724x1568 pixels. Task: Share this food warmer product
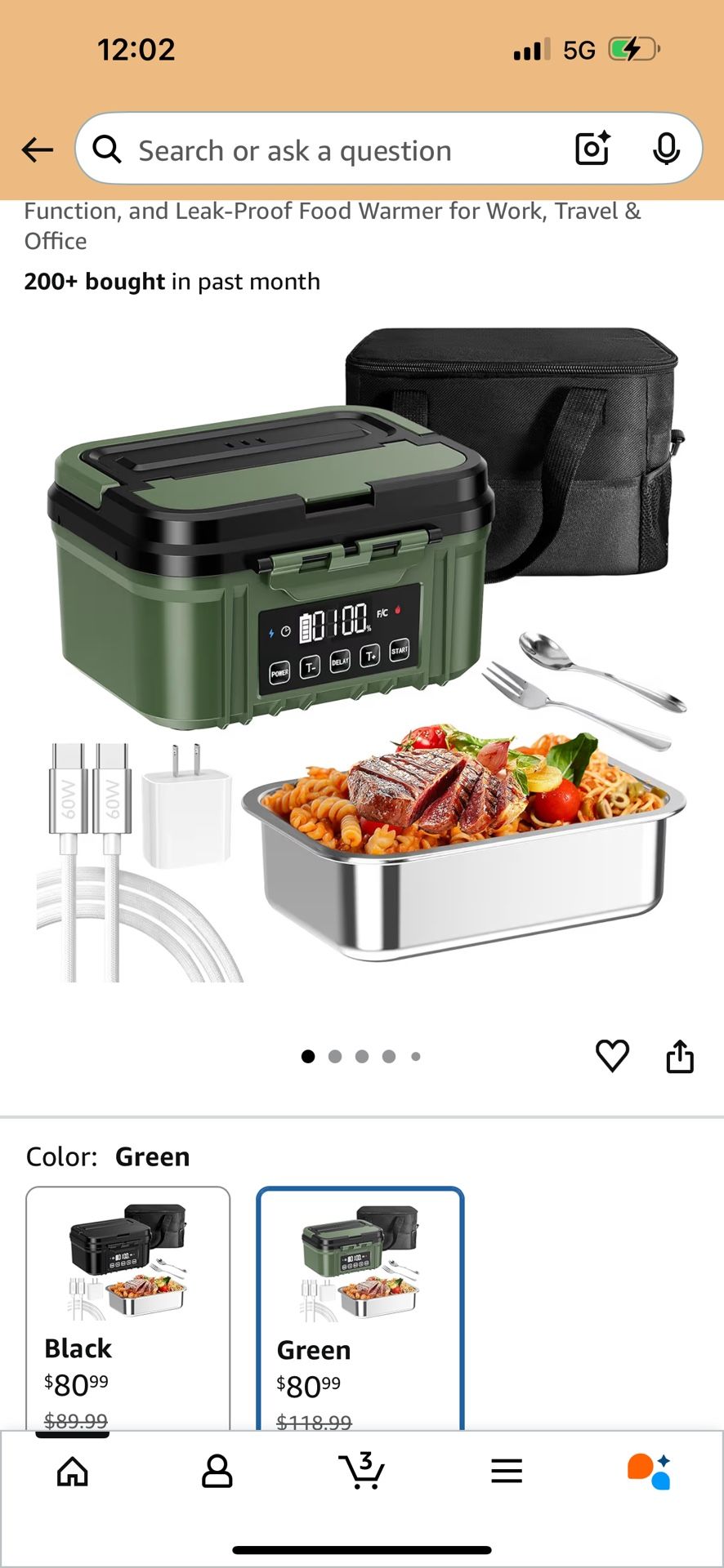tap(679, 1055)
